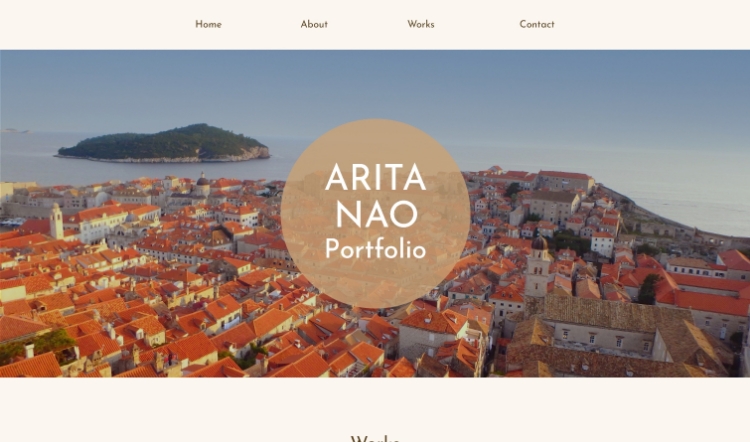Open the Contact link
Image resolution: width=750 pixels, height=442 pixels.
coord(537,24)
